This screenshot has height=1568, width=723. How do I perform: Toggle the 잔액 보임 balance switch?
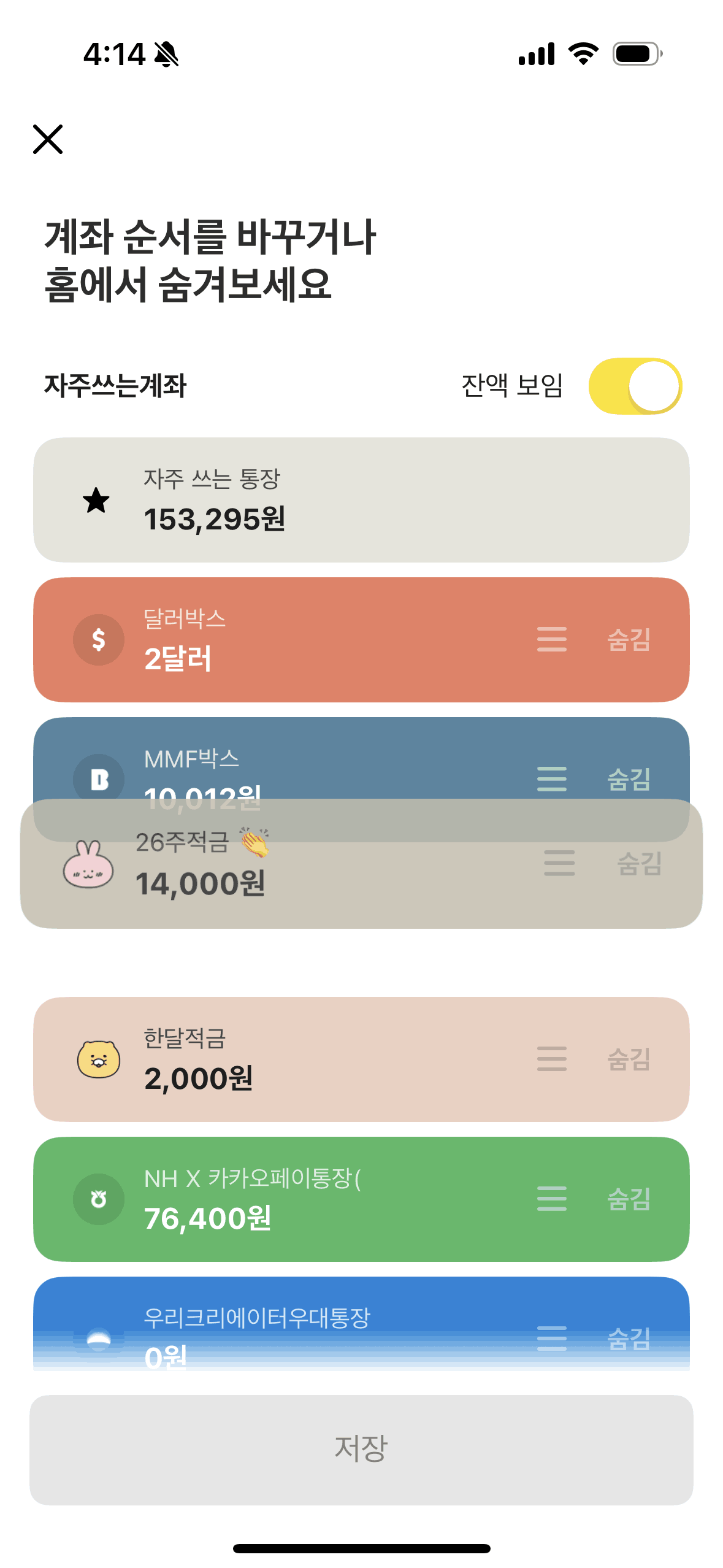coord(635,386)
